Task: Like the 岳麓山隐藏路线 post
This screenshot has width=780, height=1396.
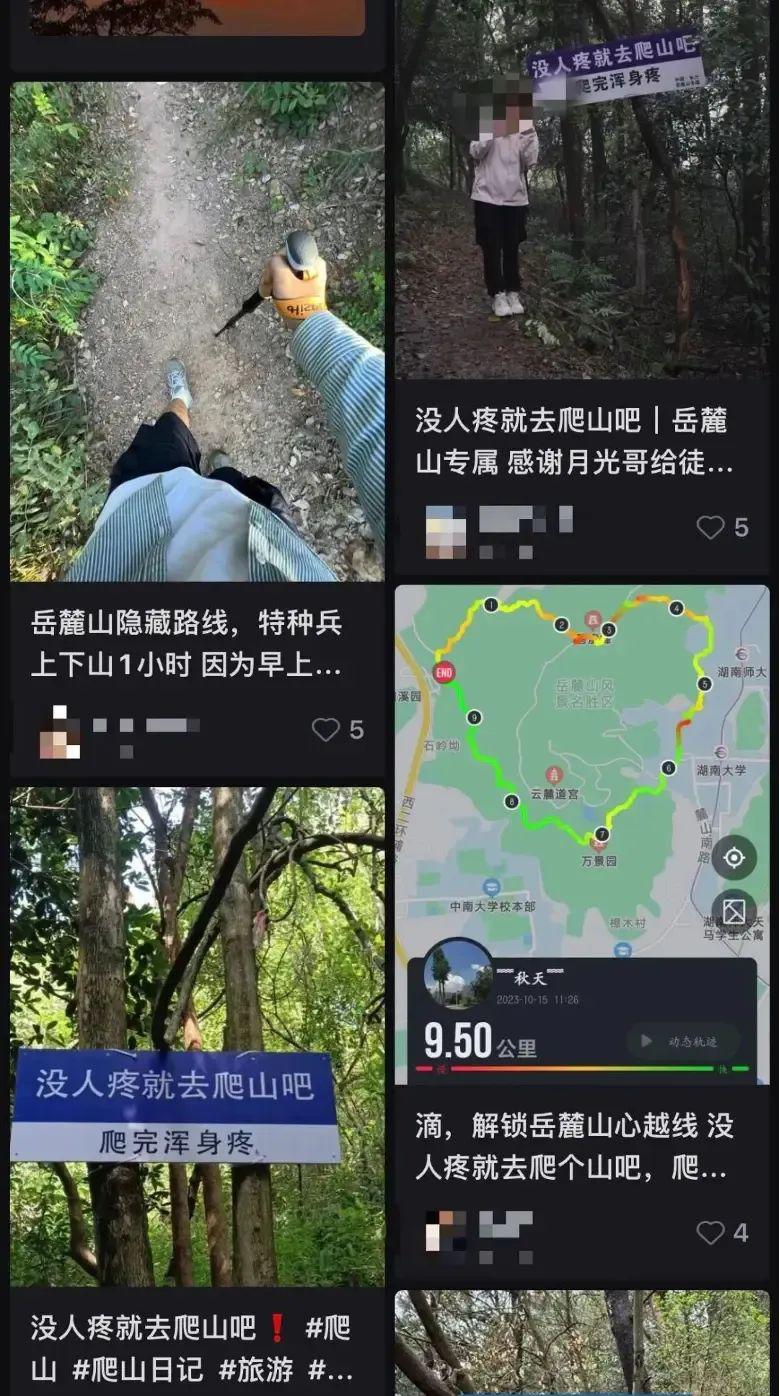Action: click(326, 730)
